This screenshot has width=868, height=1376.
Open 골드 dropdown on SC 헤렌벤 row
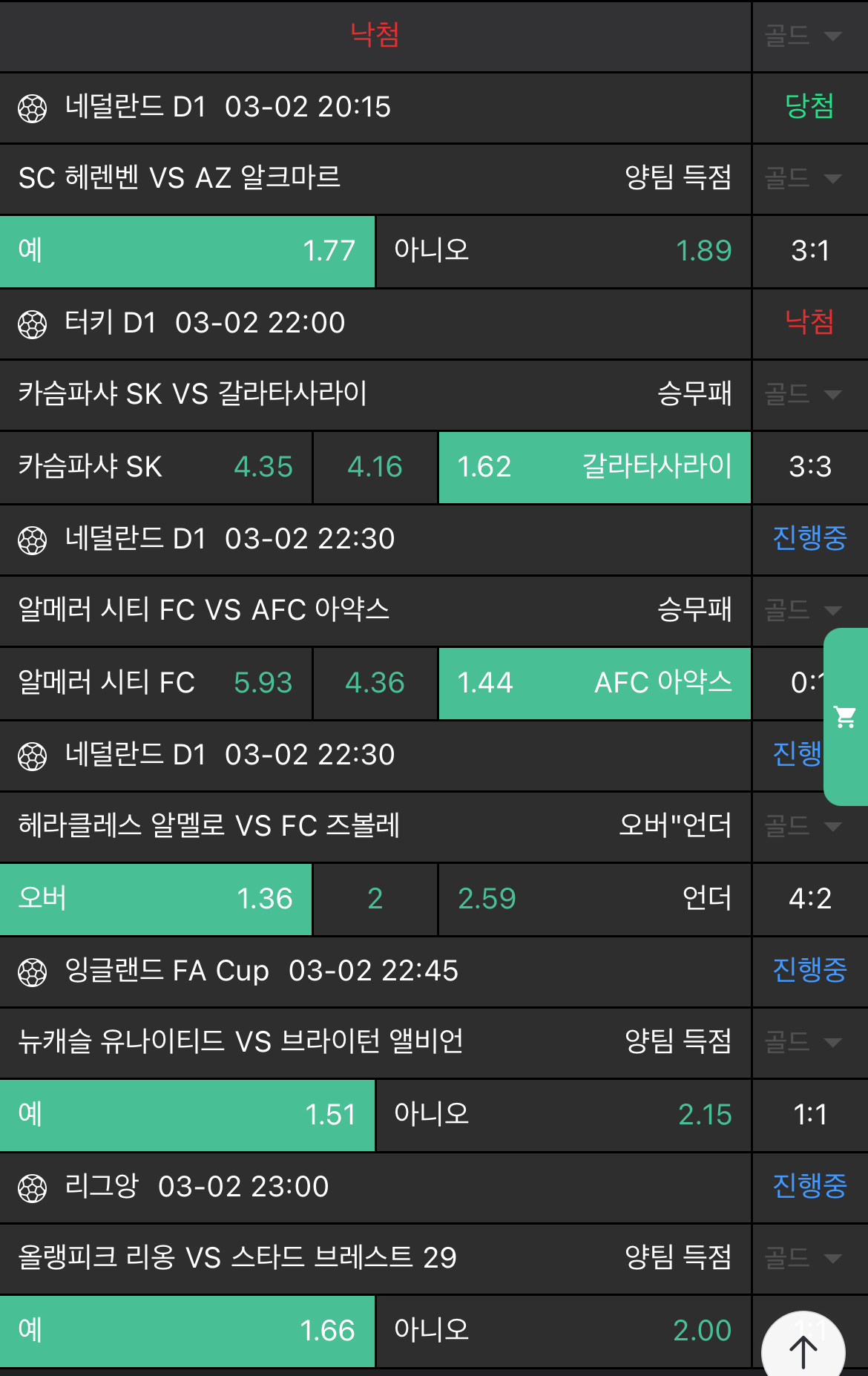tap(803, 178)
